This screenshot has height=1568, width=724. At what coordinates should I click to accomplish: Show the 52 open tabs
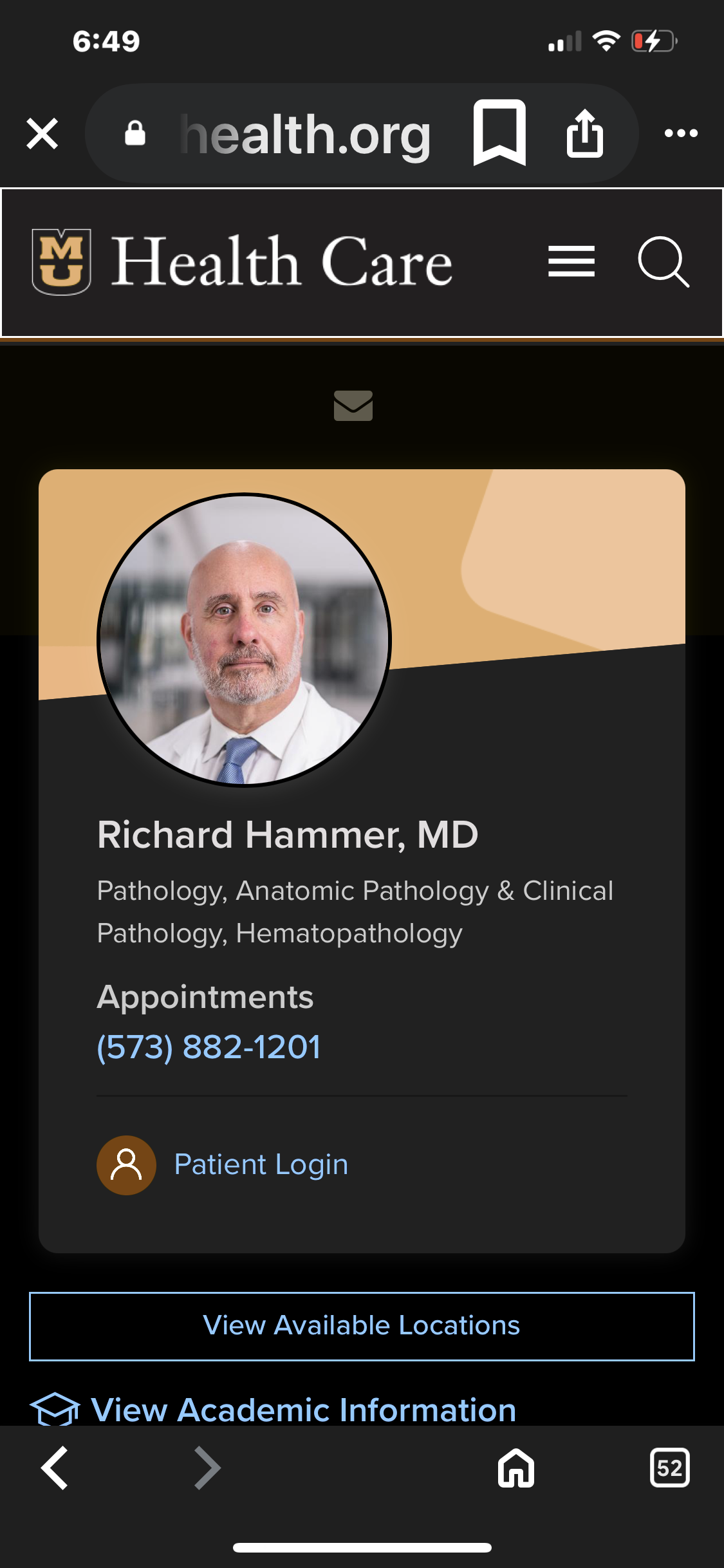click(669, 1468)
